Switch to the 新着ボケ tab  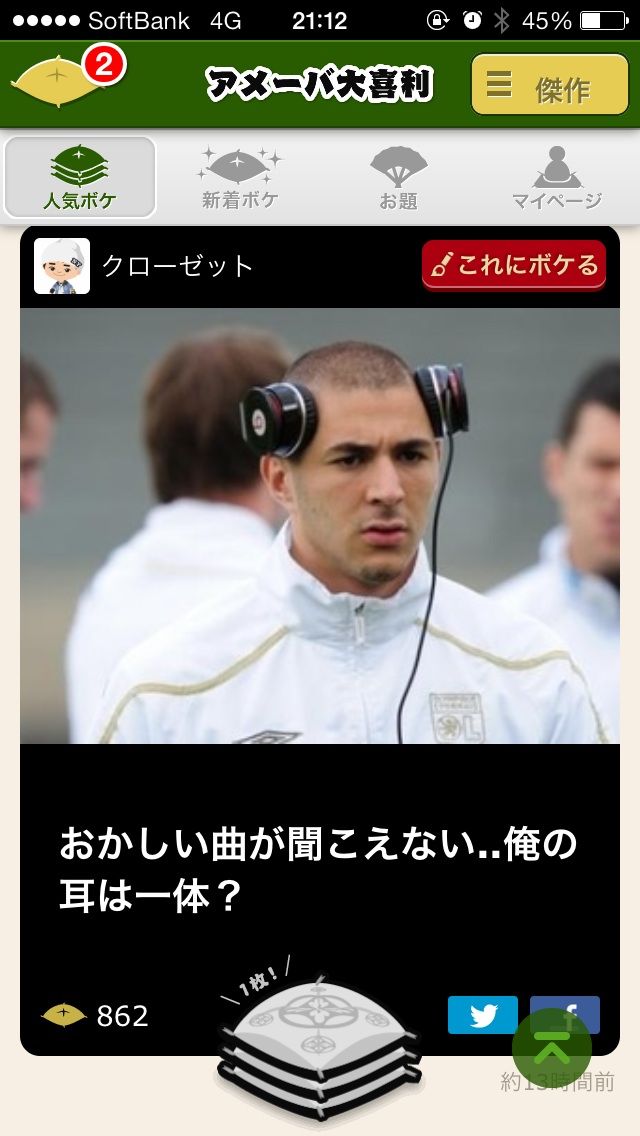240,178
